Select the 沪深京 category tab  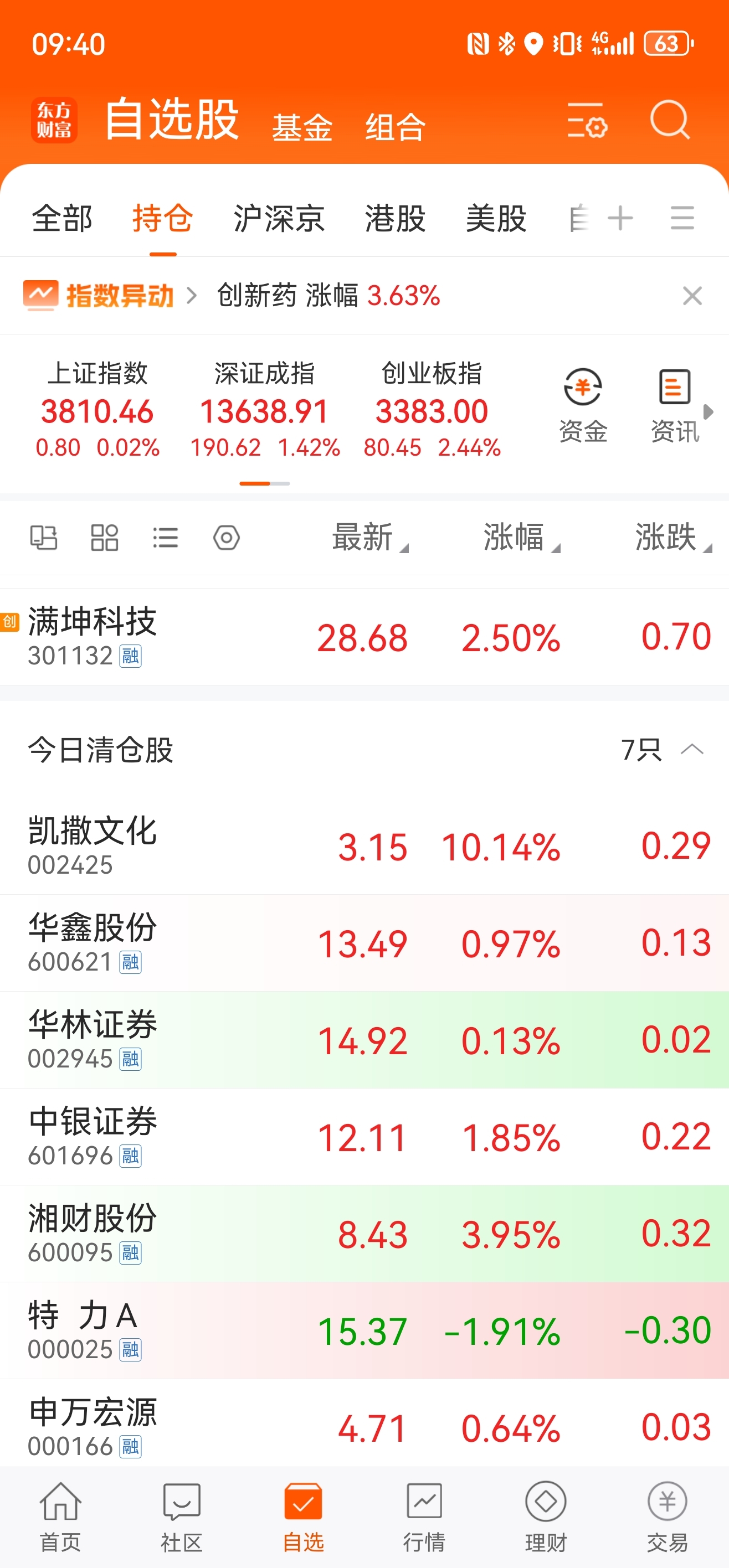(x=279, y=218)
